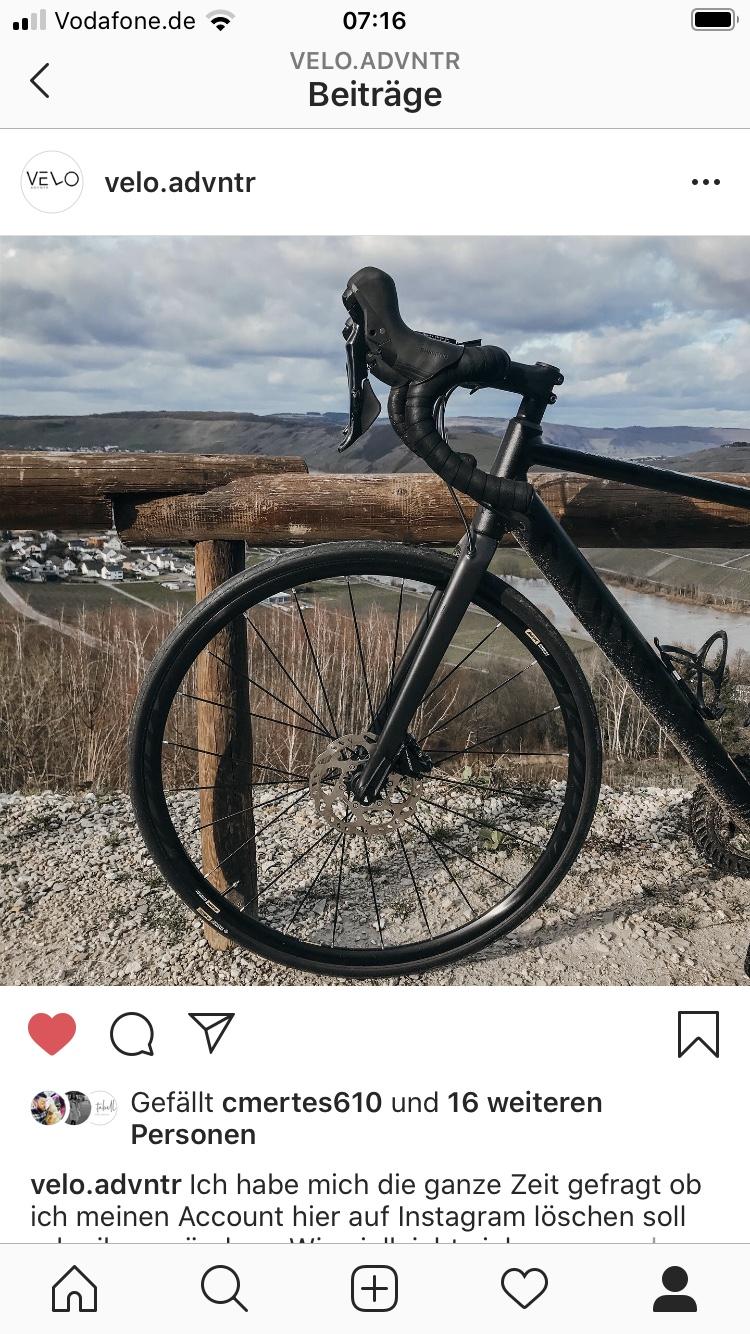Open comments with the speech bubble icon
The height and width of the screenshot is (1334, 750).
[132, 1034]
